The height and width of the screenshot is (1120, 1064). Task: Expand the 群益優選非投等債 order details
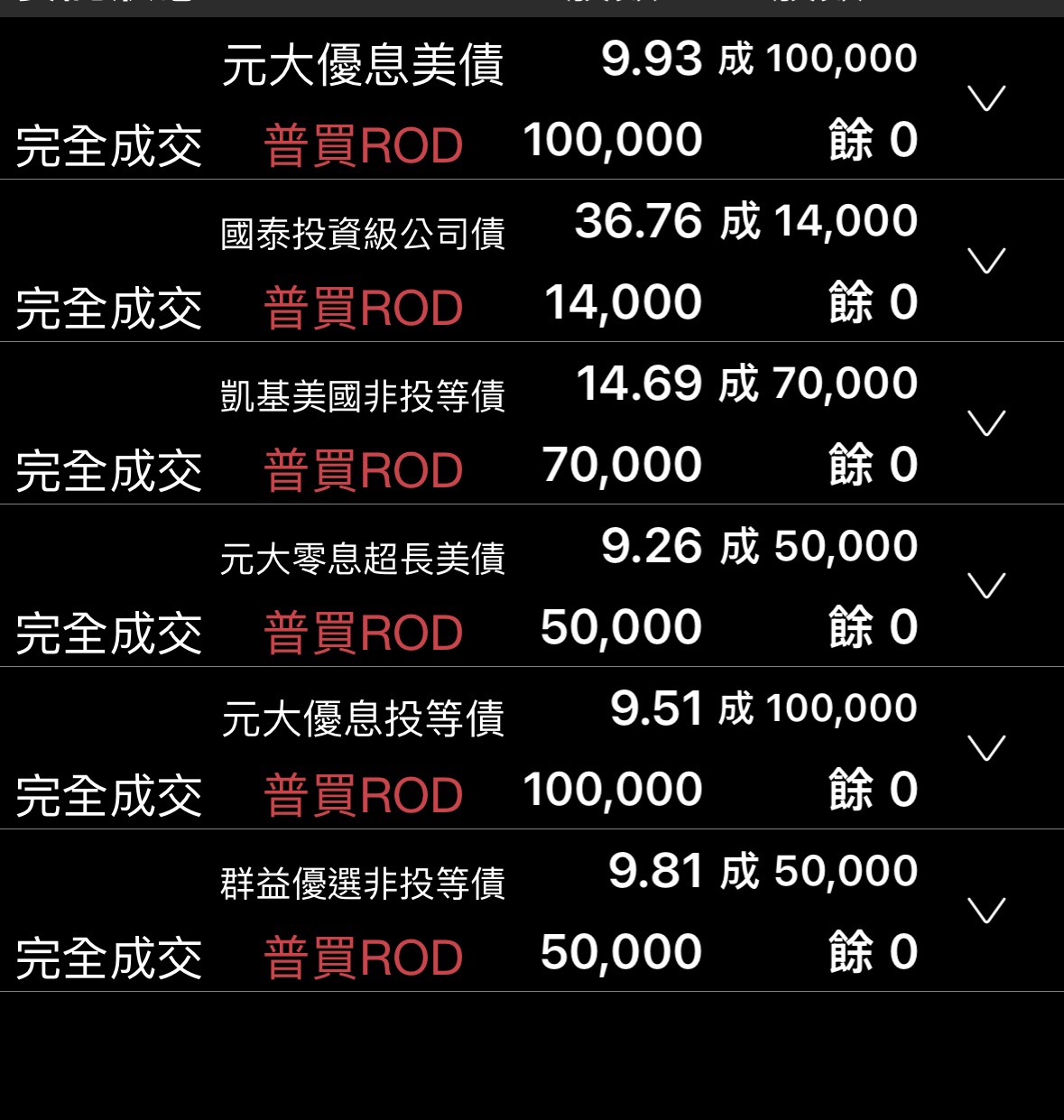985,911
